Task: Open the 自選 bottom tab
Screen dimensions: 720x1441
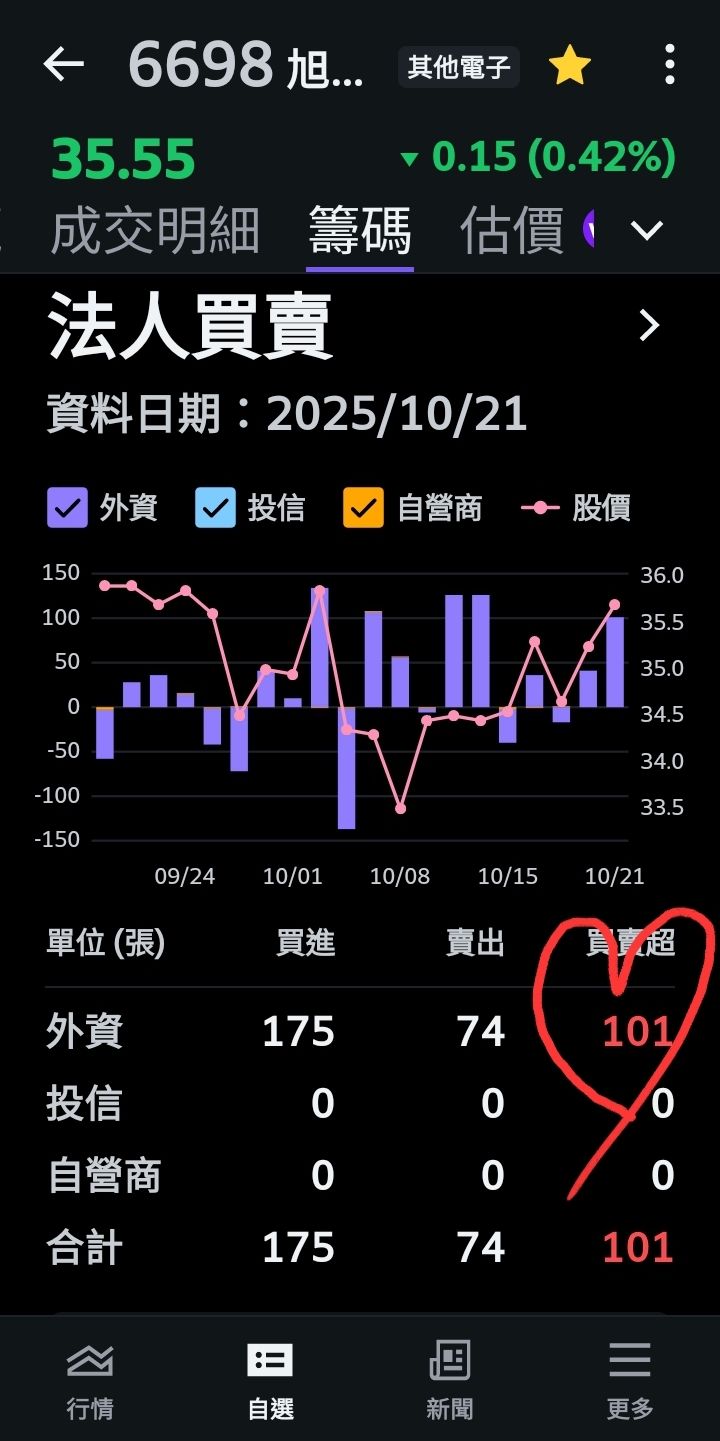Action: tap(270, 1380)
